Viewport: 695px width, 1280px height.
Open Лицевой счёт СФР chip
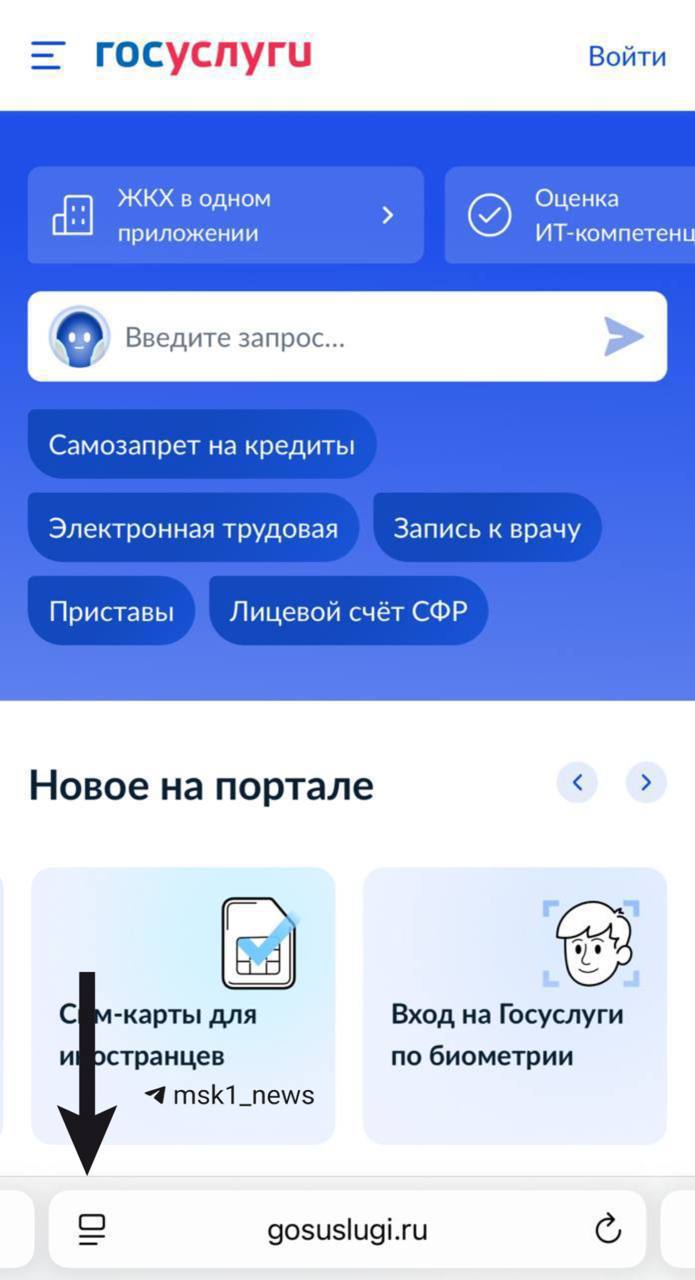[348, 611]
